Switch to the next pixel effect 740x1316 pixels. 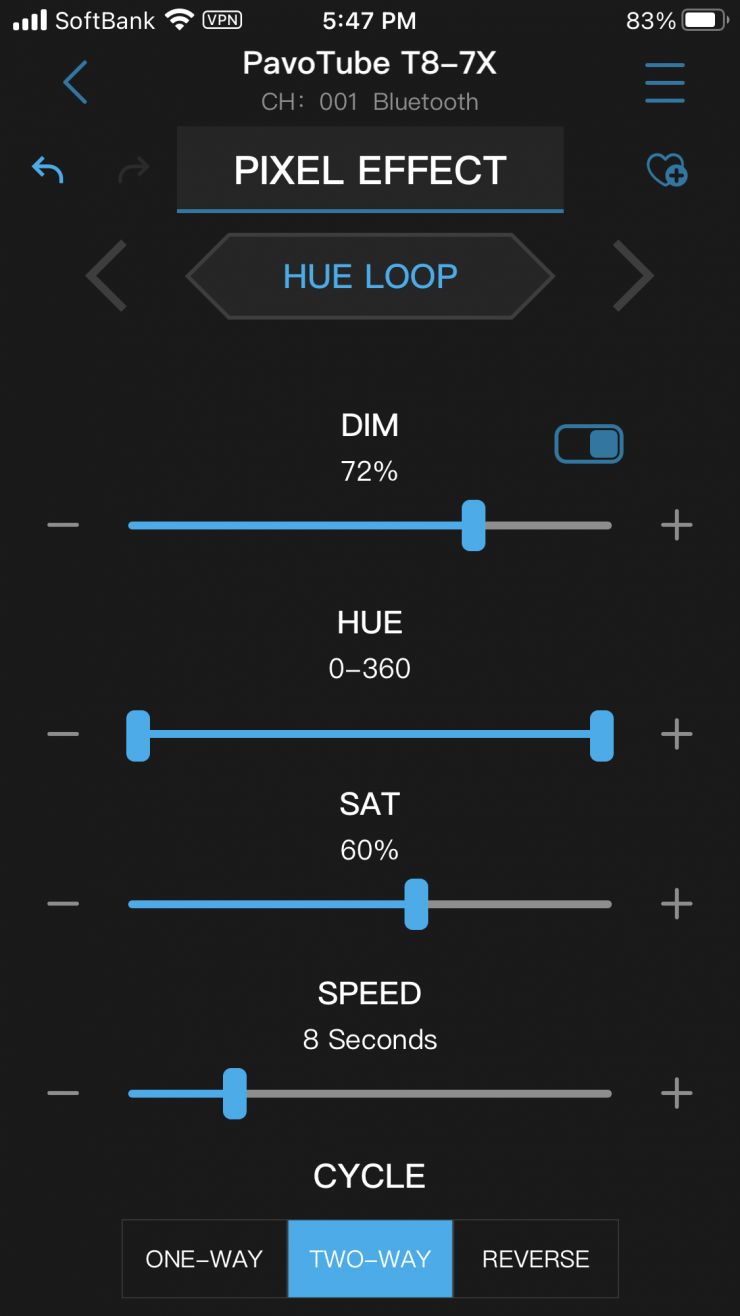click(633, 276)
